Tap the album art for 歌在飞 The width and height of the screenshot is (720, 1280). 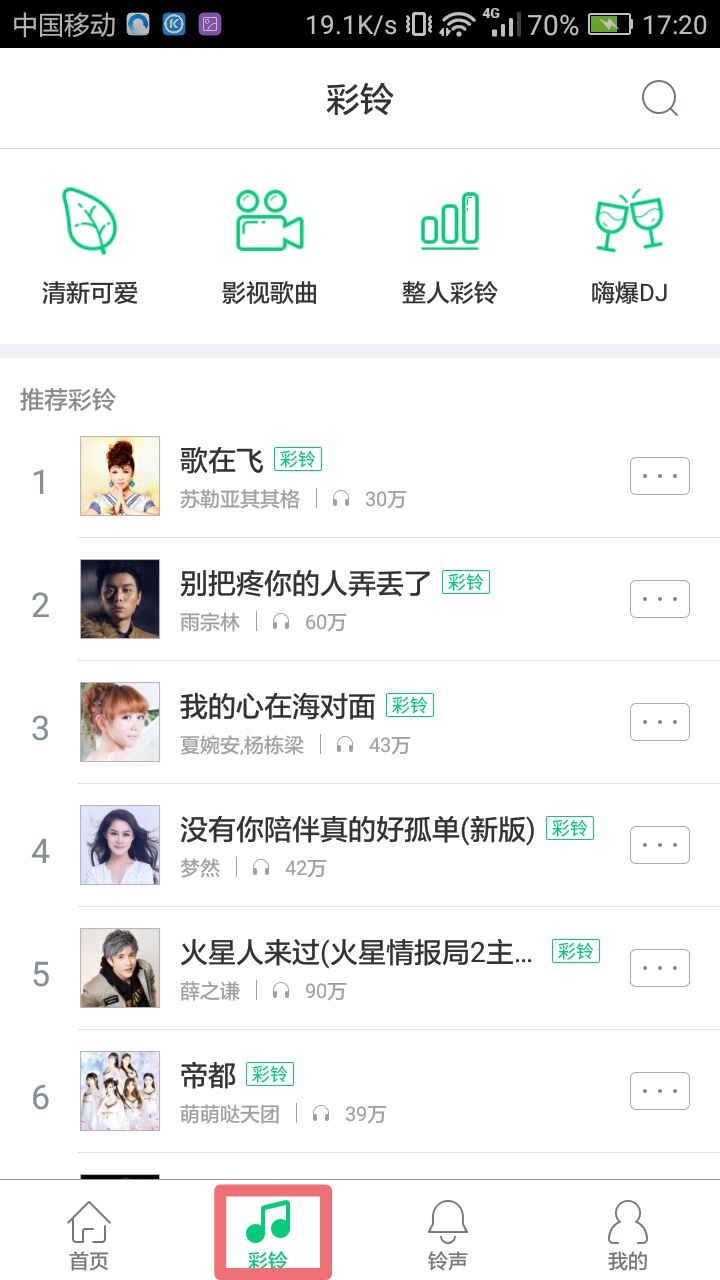pyautogui.click(x=119, y=476)
